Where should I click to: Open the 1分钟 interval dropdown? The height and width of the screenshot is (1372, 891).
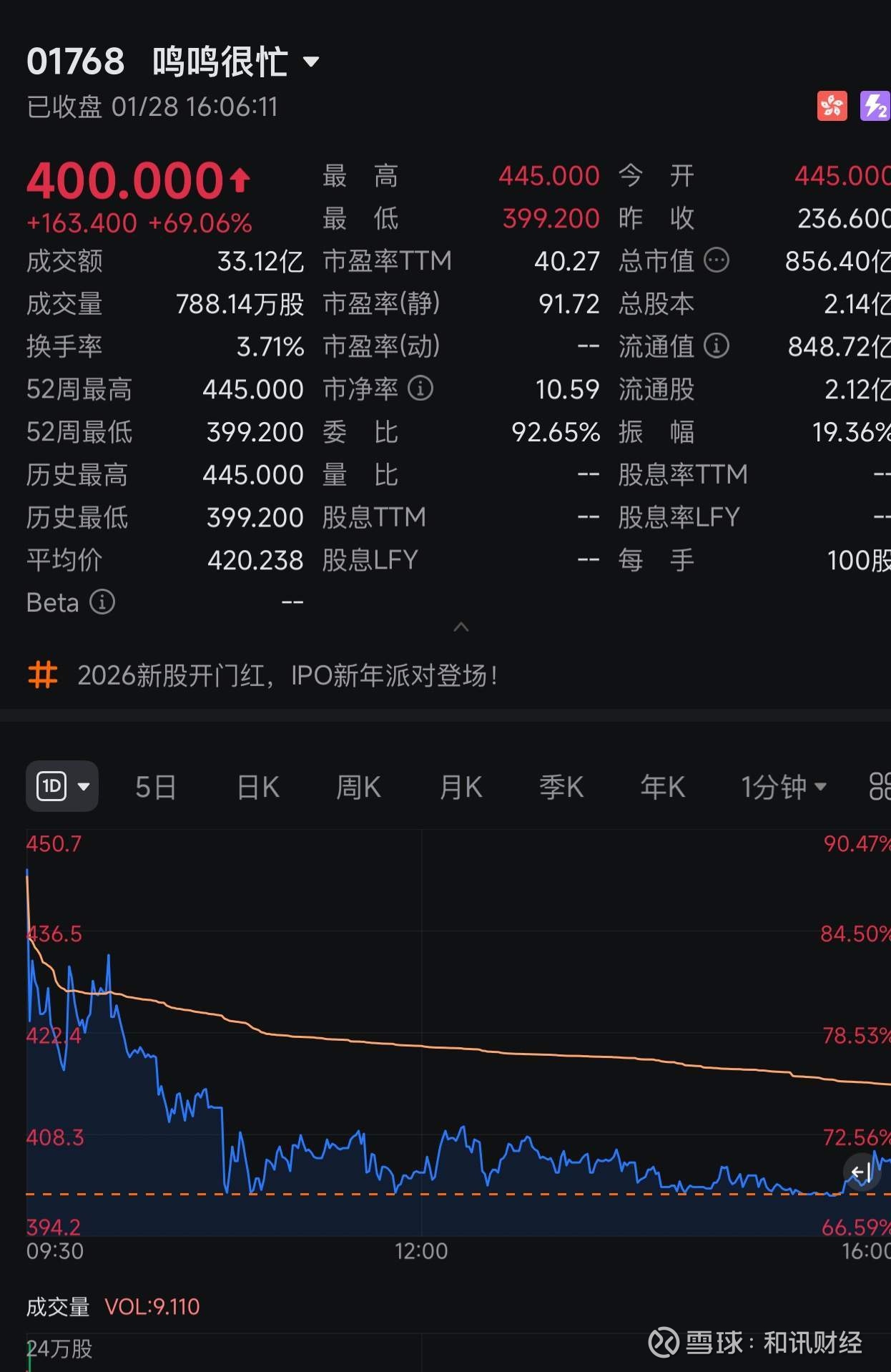click(784, 787)
